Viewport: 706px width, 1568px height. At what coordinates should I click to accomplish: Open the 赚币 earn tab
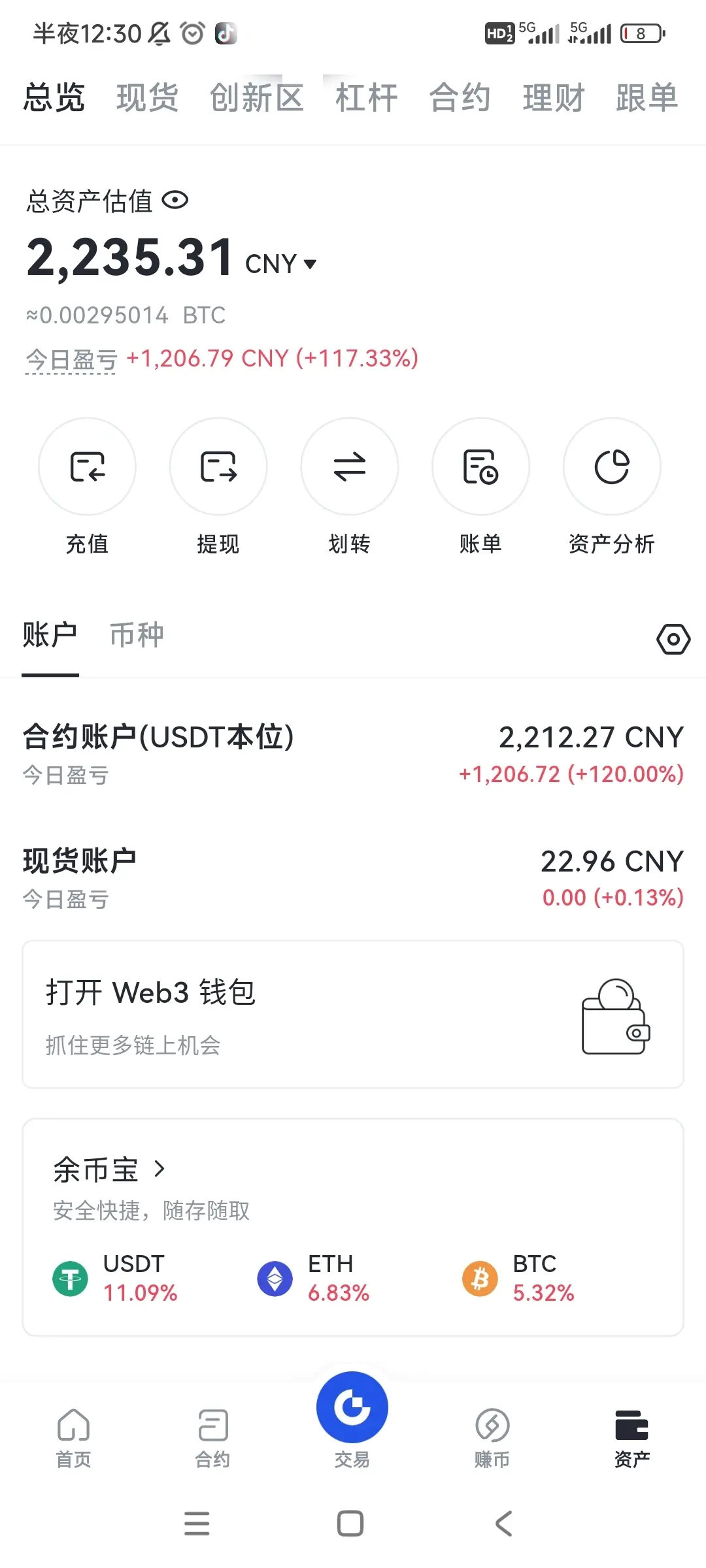[x=492, y=1437]
